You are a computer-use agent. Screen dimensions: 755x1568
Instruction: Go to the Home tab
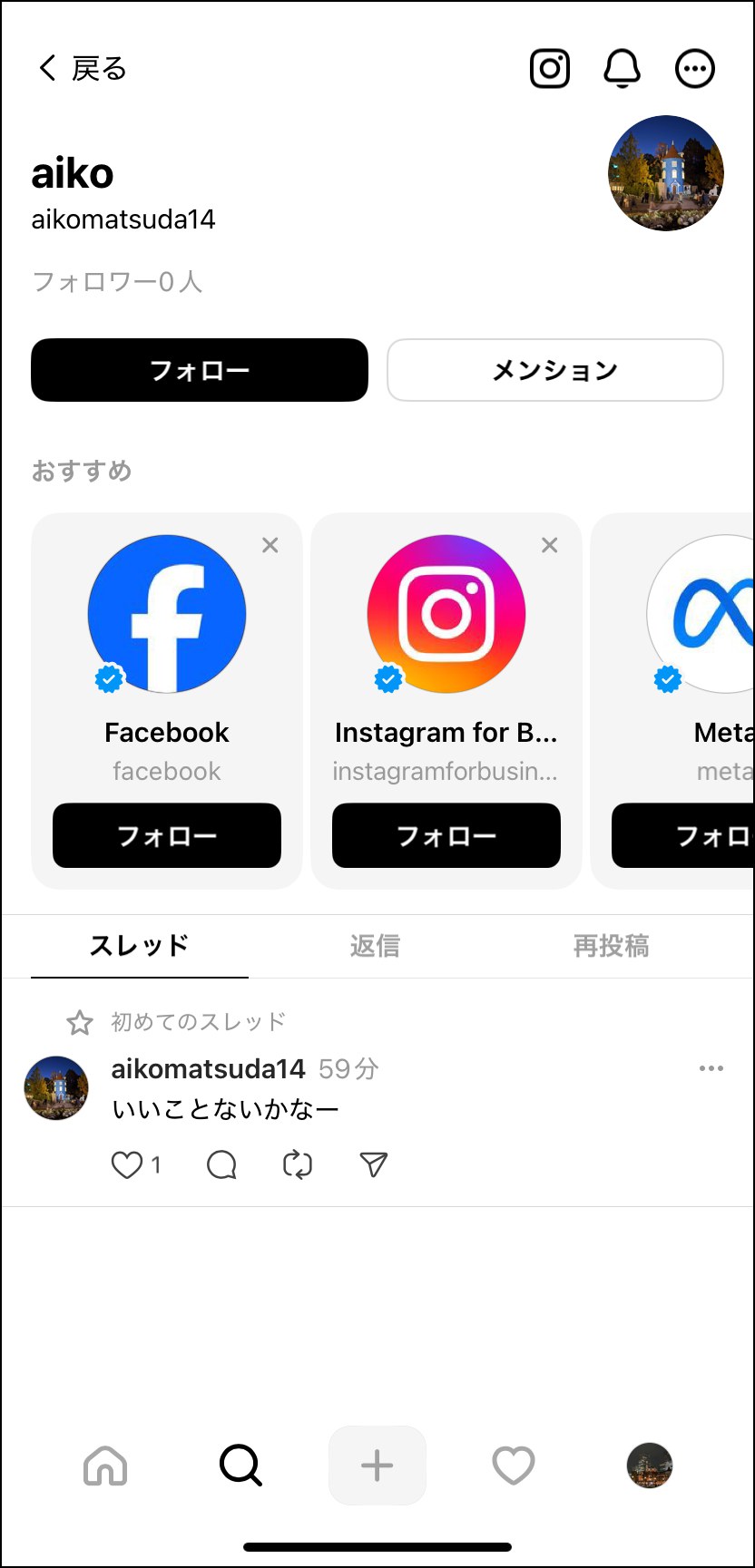pos(105,1466)
